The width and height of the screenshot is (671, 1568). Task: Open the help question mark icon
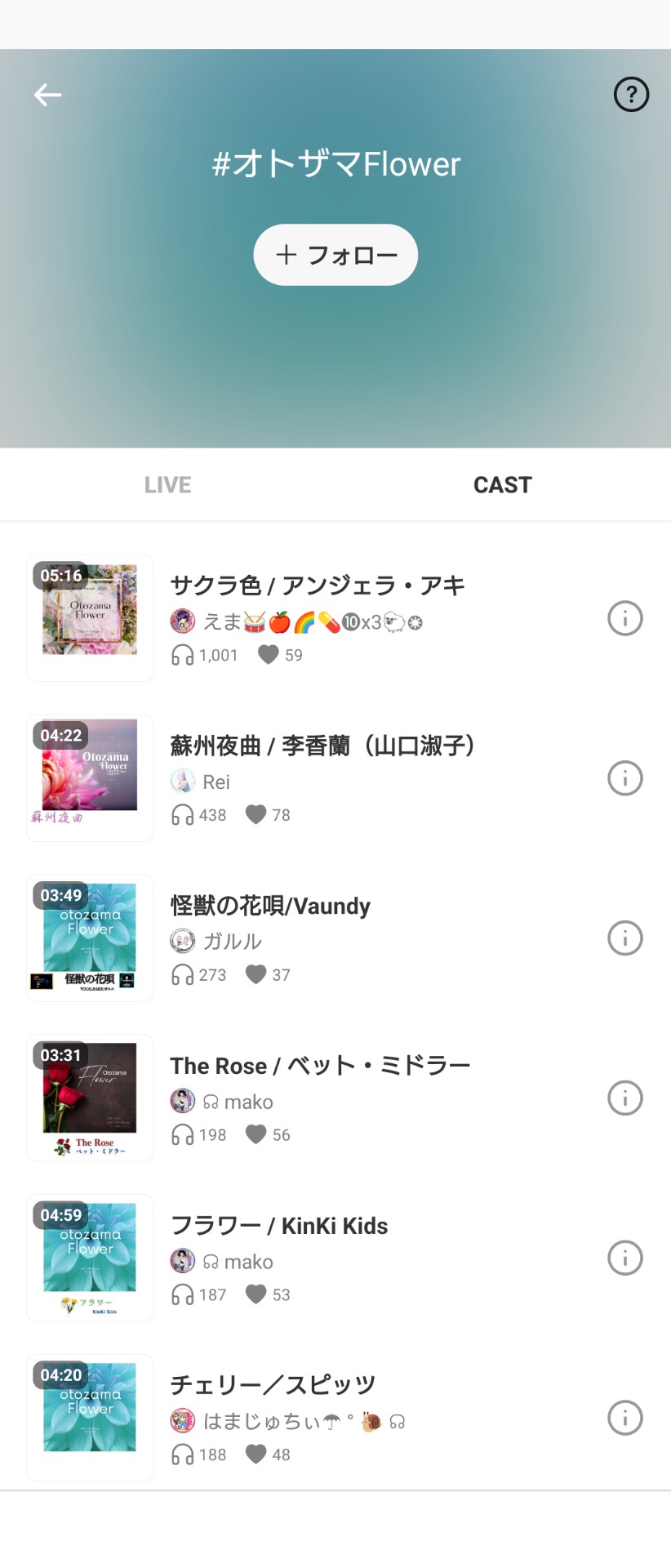pyautogui.click(x=631, y=95)
